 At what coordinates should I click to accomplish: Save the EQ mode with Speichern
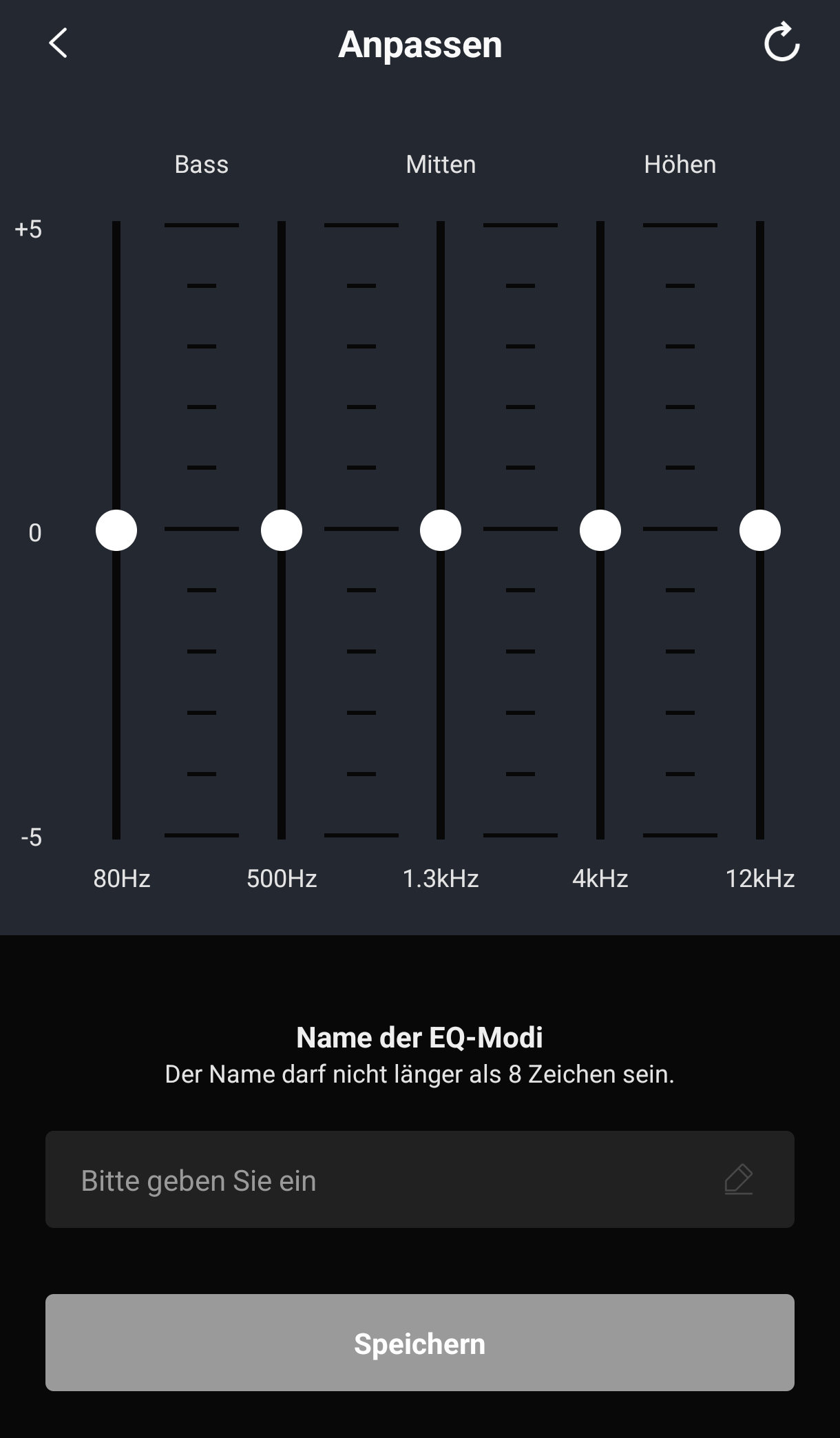pyautogui.click(x=420, y=1343)
